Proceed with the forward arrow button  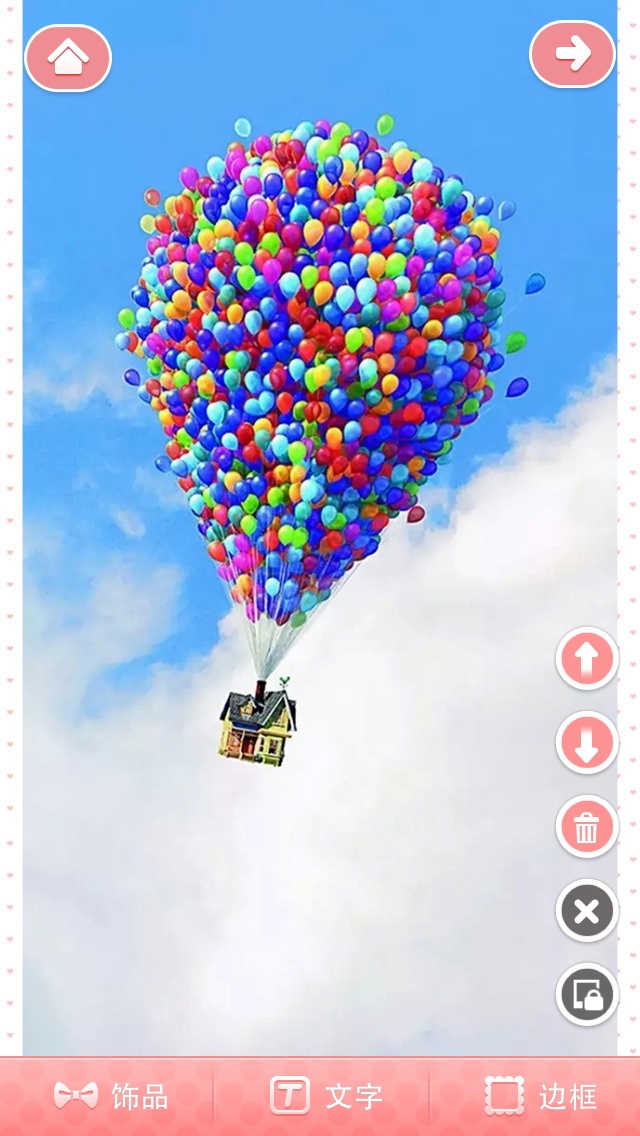click(x=572, y=54)
